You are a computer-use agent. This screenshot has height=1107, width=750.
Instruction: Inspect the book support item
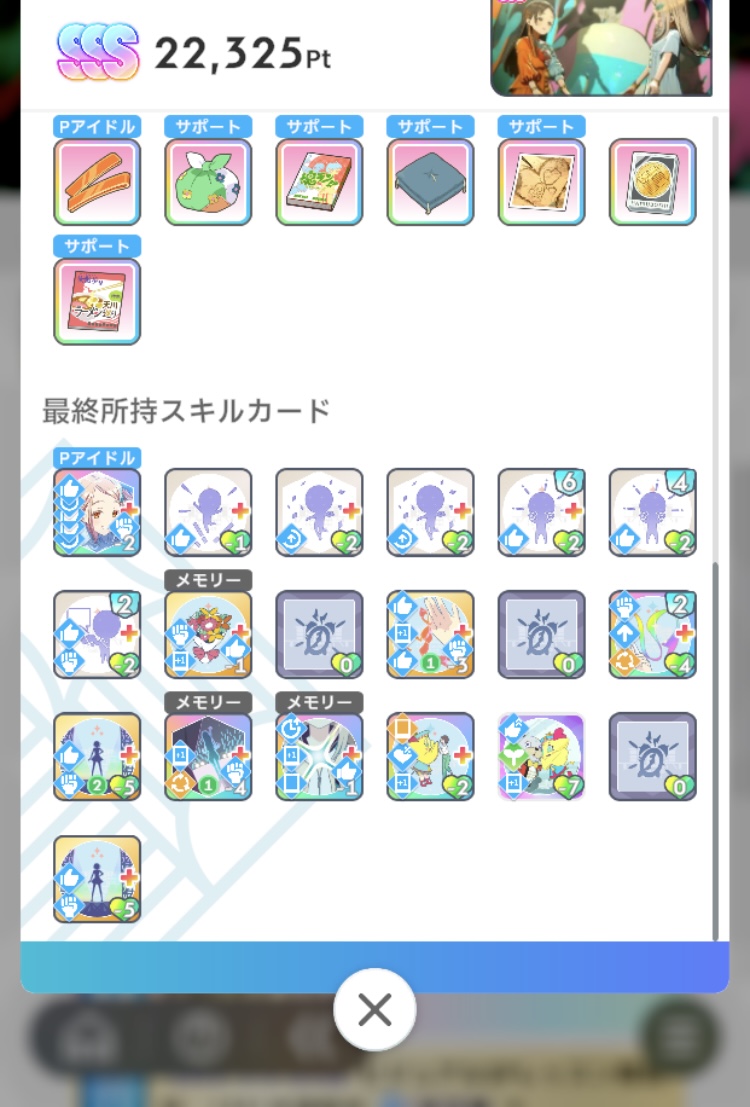pos(319,182)
